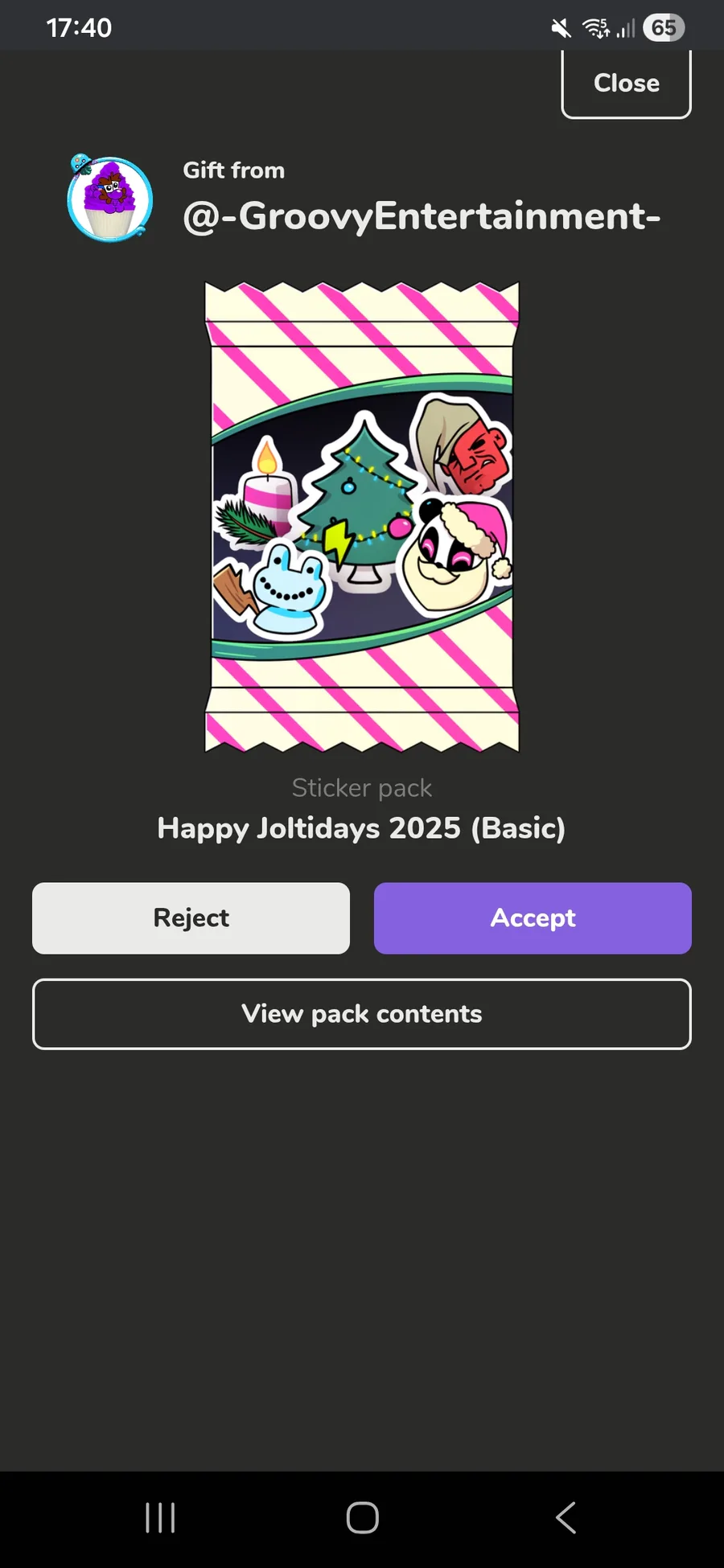Accept the Happy Joltidays sticker pack

[533, 918]
